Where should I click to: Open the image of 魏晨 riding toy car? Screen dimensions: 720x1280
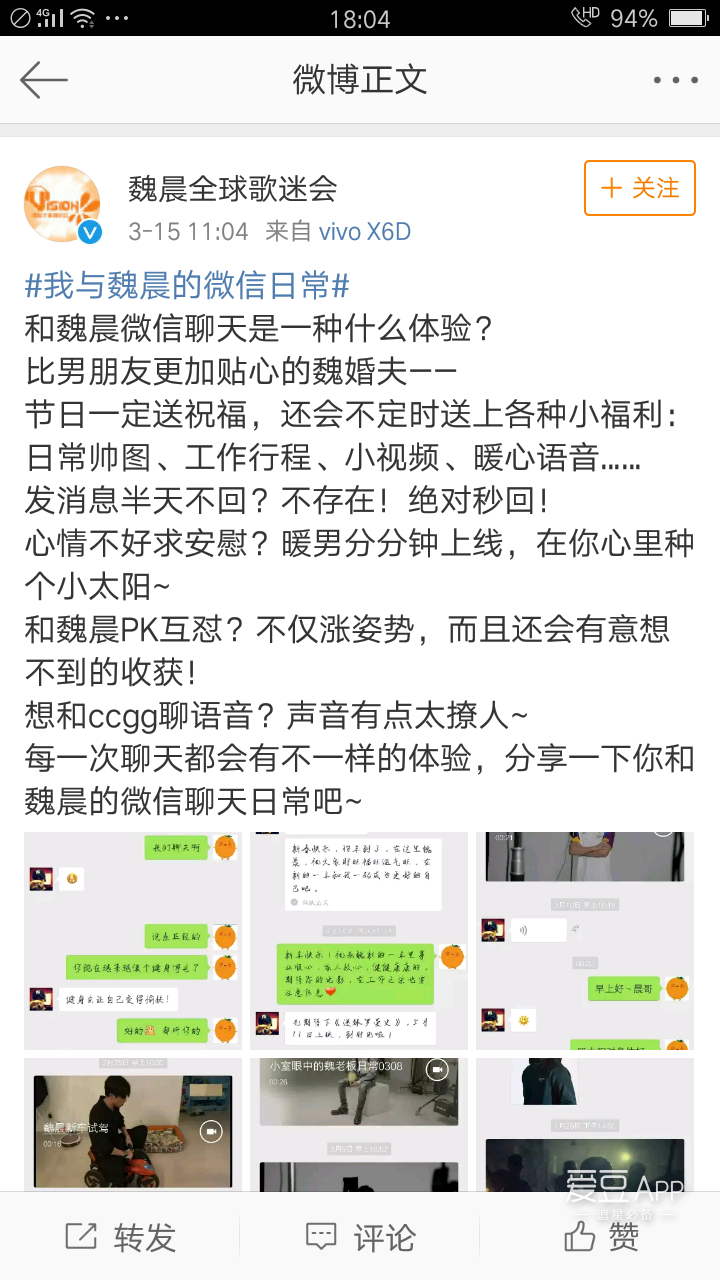click(133, 1125)
